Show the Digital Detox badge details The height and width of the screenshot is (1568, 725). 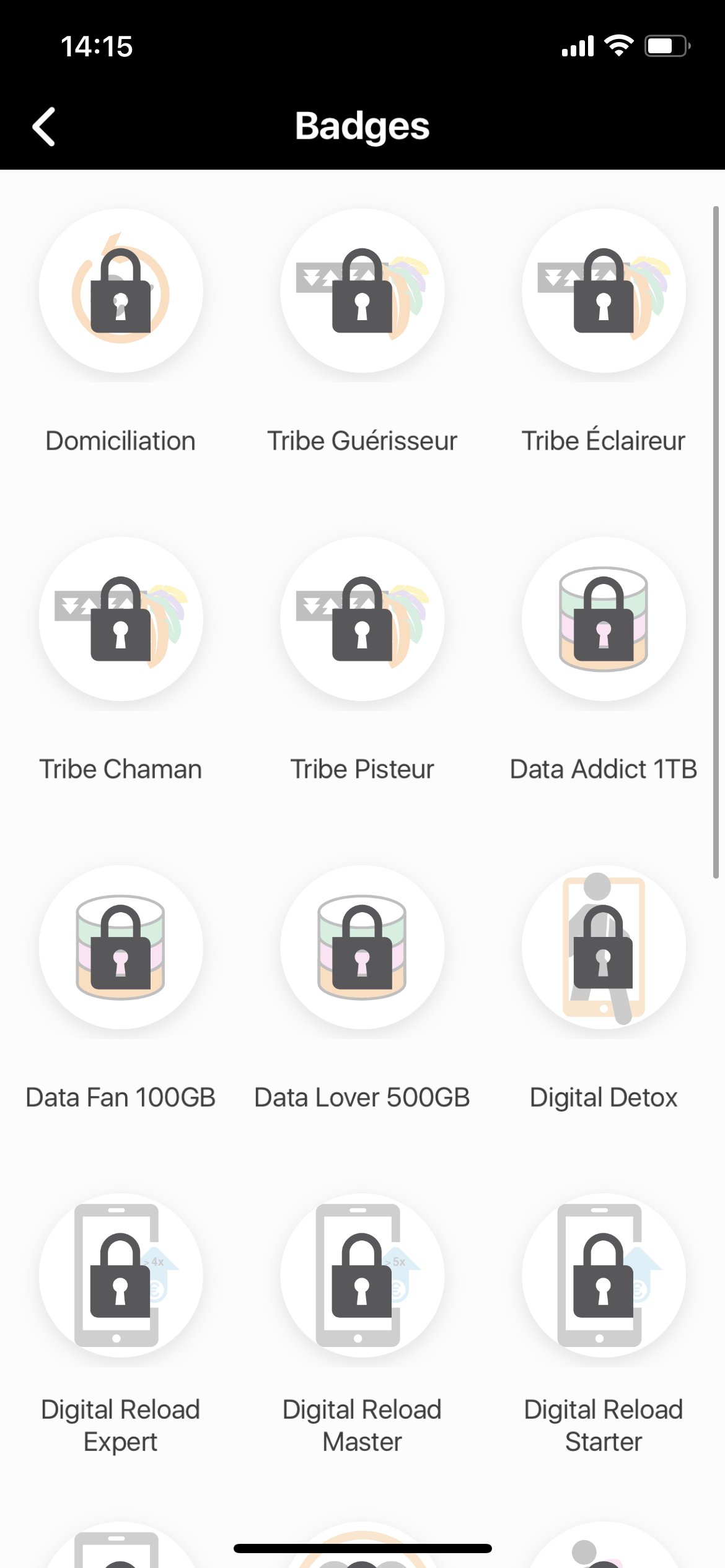[x=604, y=947]
